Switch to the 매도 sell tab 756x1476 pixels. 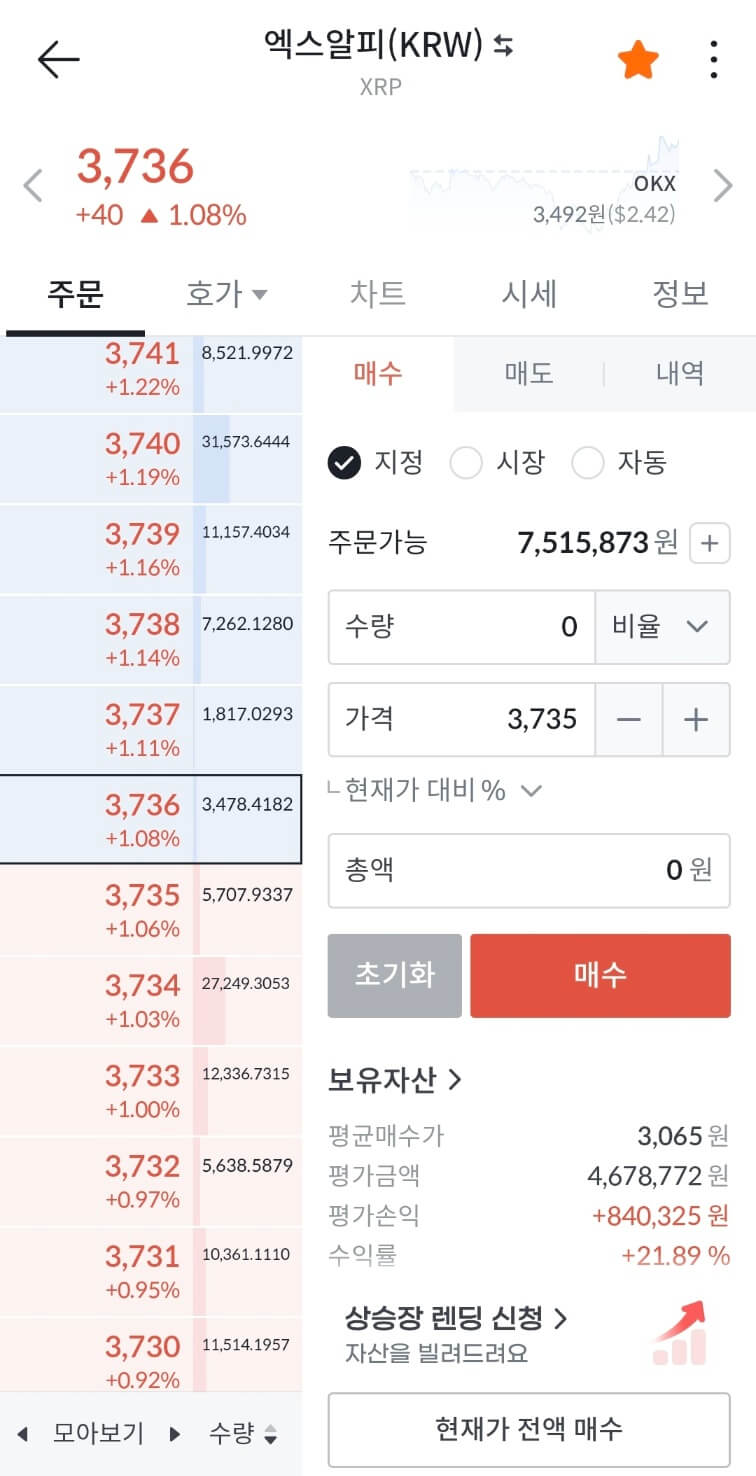[x=530, y=373]
